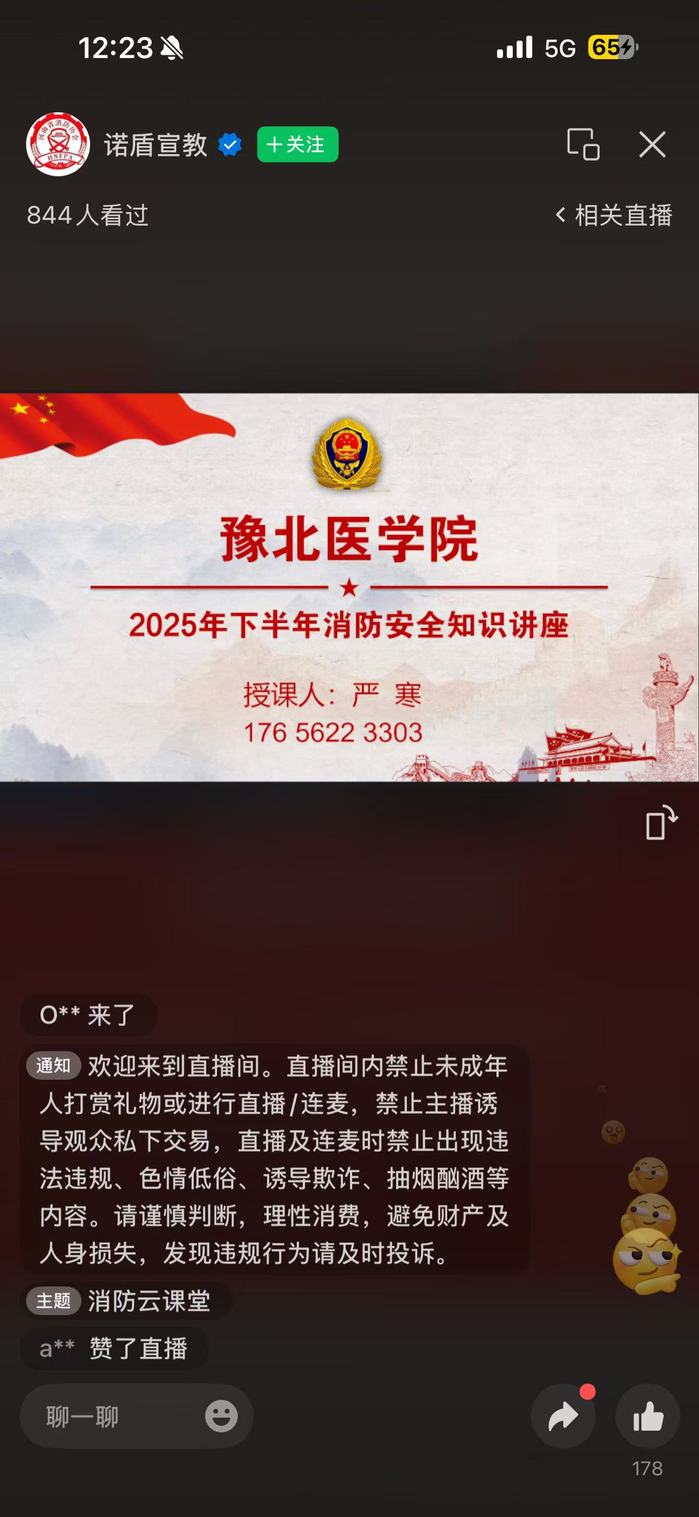Open the emoji picker in chat box
The image size is (699, 1517).
[x=221, y=1416]
